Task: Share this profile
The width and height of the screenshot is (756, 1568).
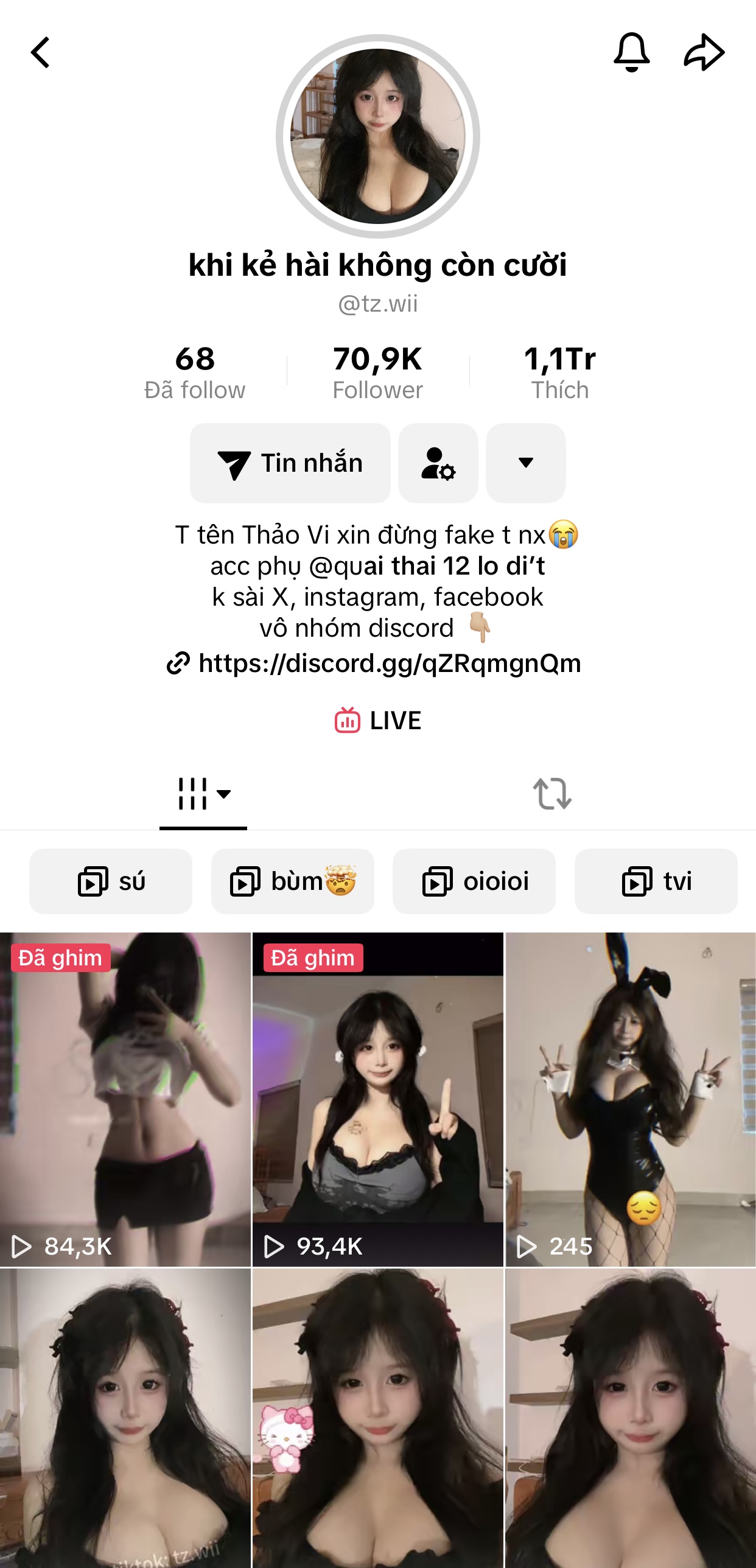Action: 704,52
